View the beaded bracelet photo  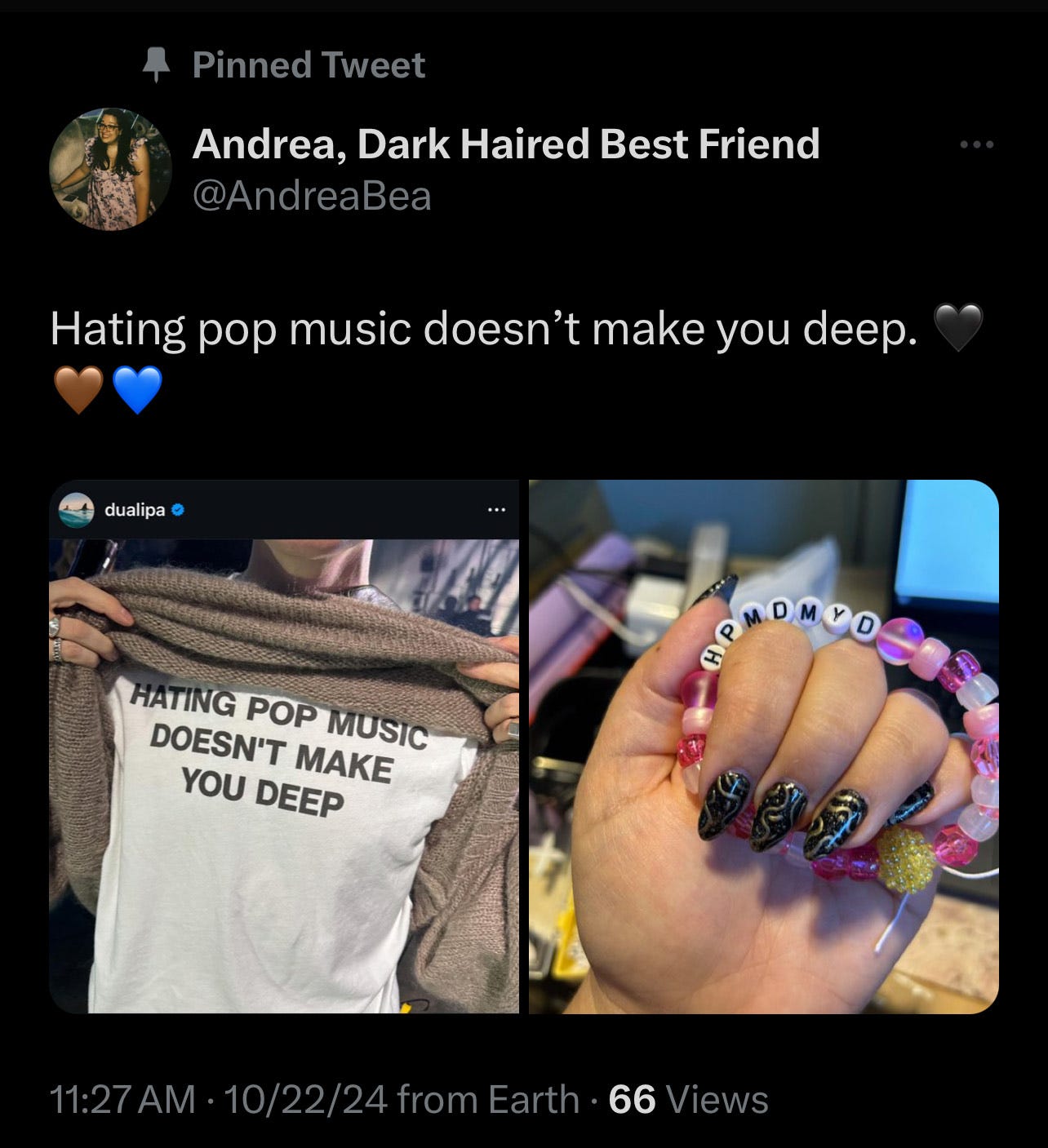pyautogui.click(x=763, y=747)
